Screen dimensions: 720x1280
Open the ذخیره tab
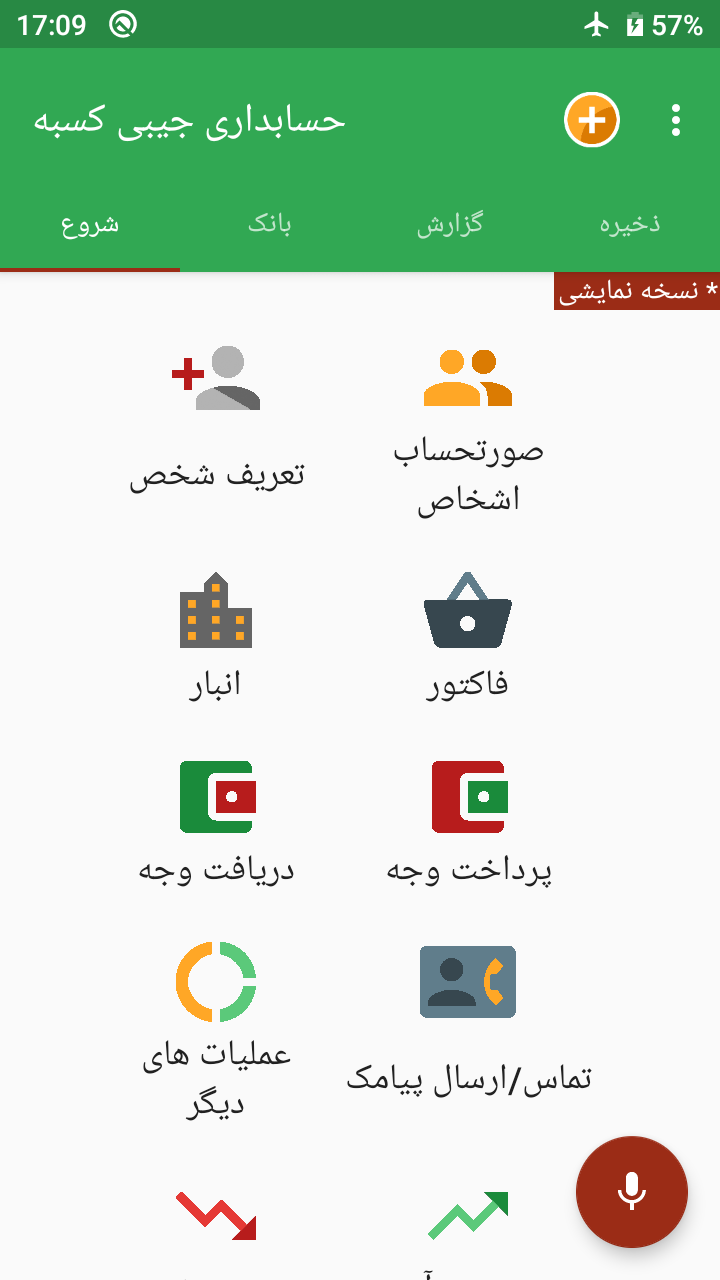tap(630, 224)
